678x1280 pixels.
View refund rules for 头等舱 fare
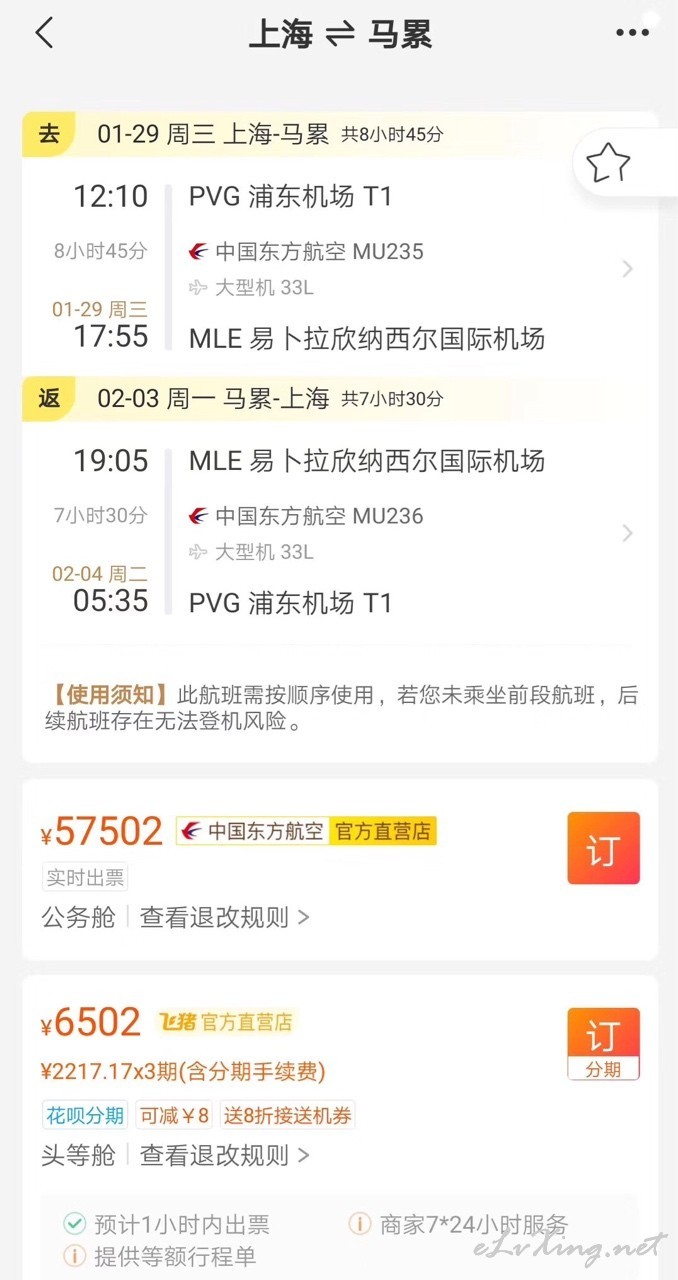pos(225,1155)
